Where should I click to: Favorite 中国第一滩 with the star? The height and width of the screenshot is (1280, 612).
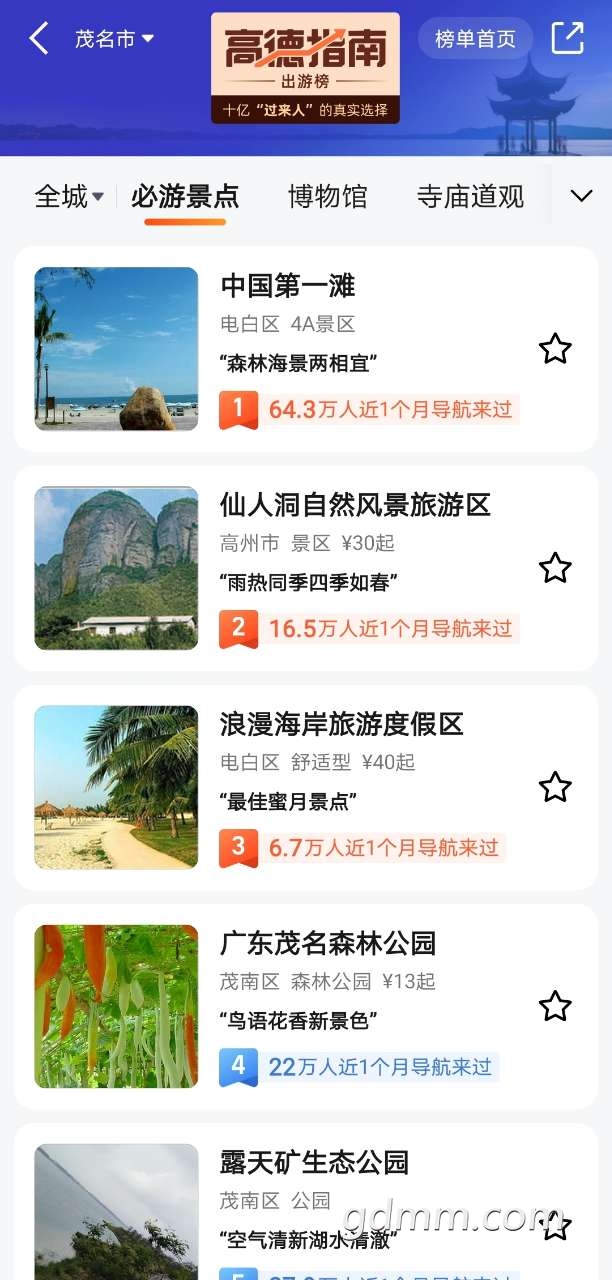(x=555, y=349)
